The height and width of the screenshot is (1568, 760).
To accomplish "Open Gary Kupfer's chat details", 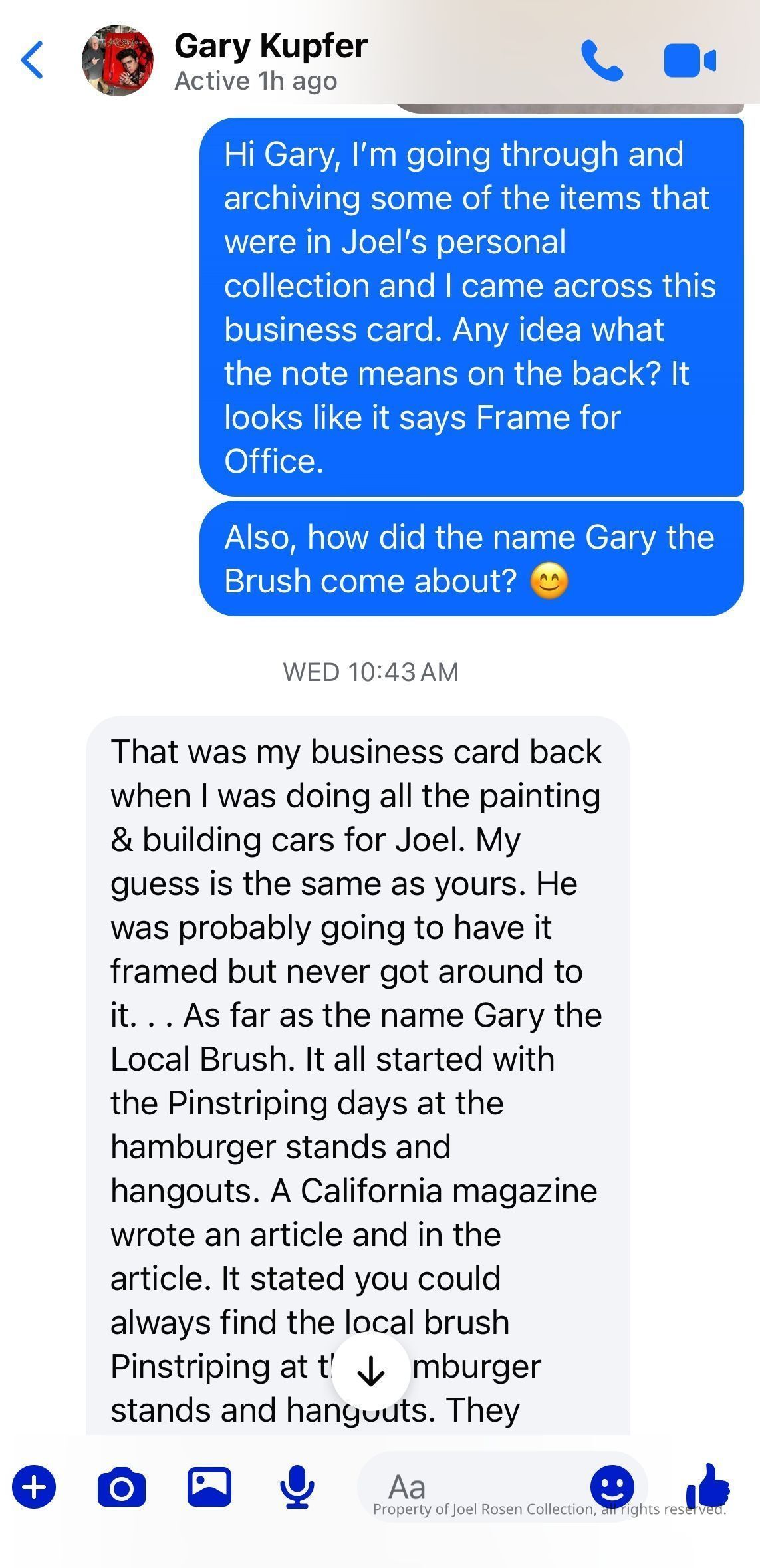I will pyautogui.click(x=270, y=60).
